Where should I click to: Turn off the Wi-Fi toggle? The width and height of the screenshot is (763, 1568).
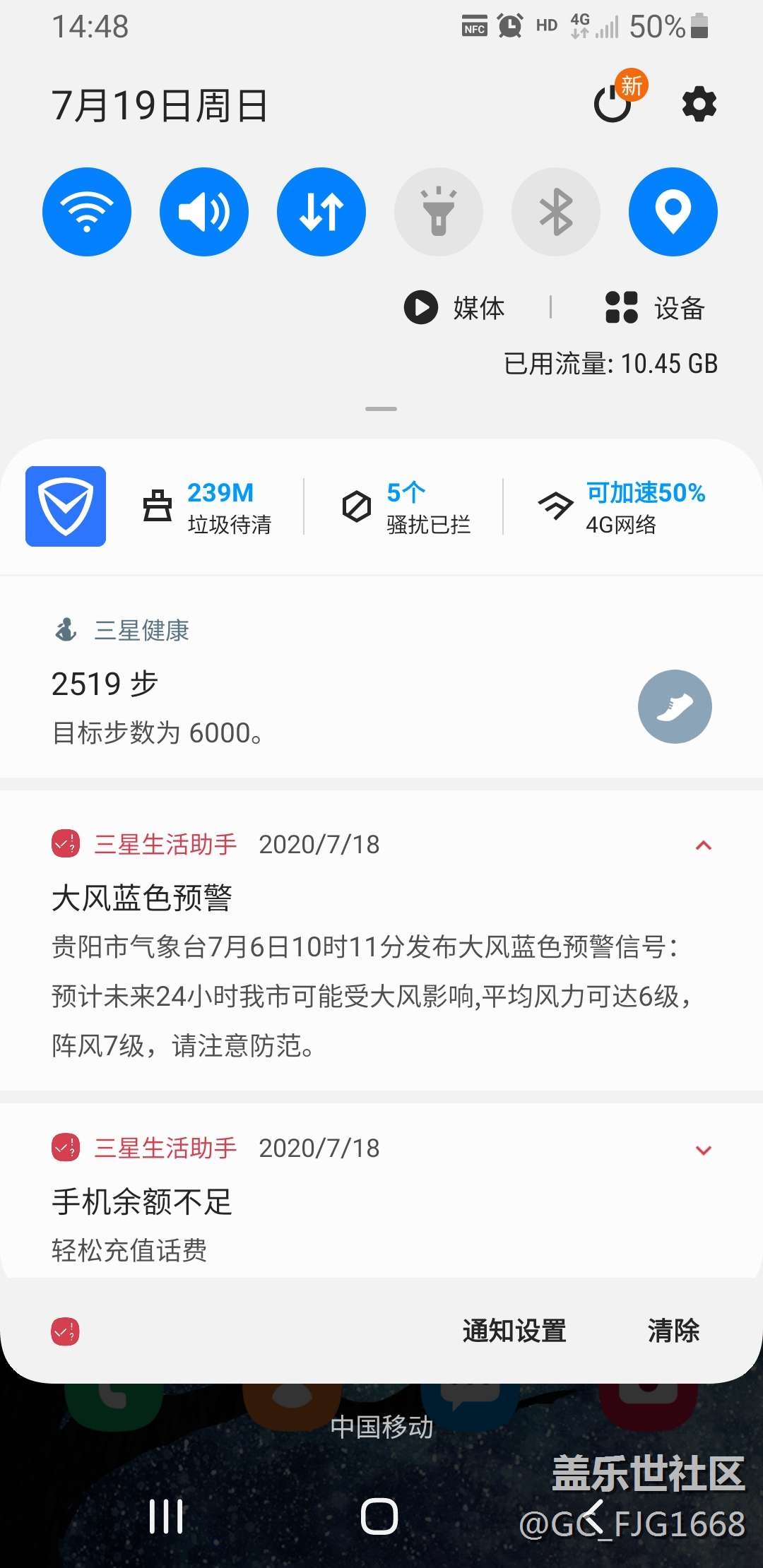(87, 212)
